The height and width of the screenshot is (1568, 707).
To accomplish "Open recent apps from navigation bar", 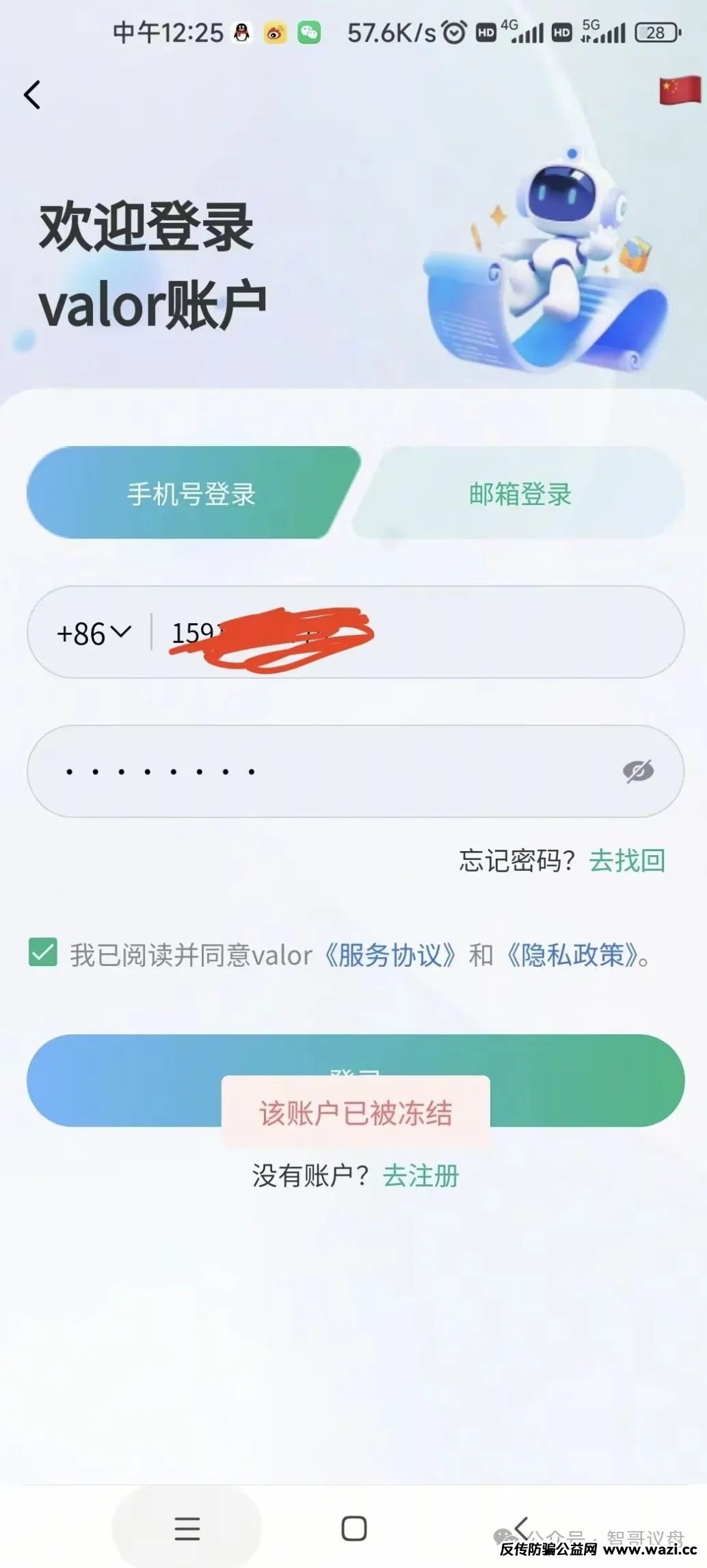I will click(x=187, y=1528).
